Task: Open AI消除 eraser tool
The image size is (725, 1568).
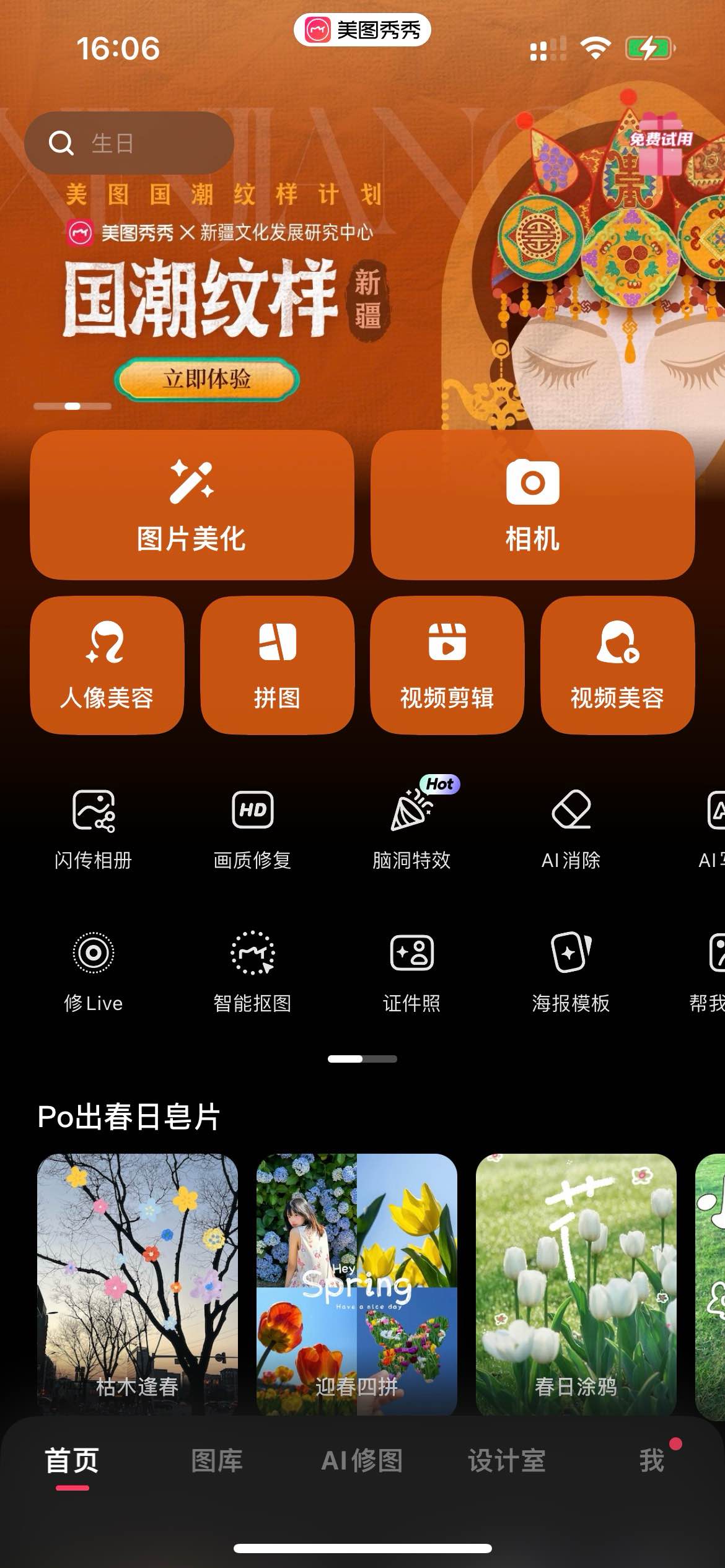Action: pos(571,829)
